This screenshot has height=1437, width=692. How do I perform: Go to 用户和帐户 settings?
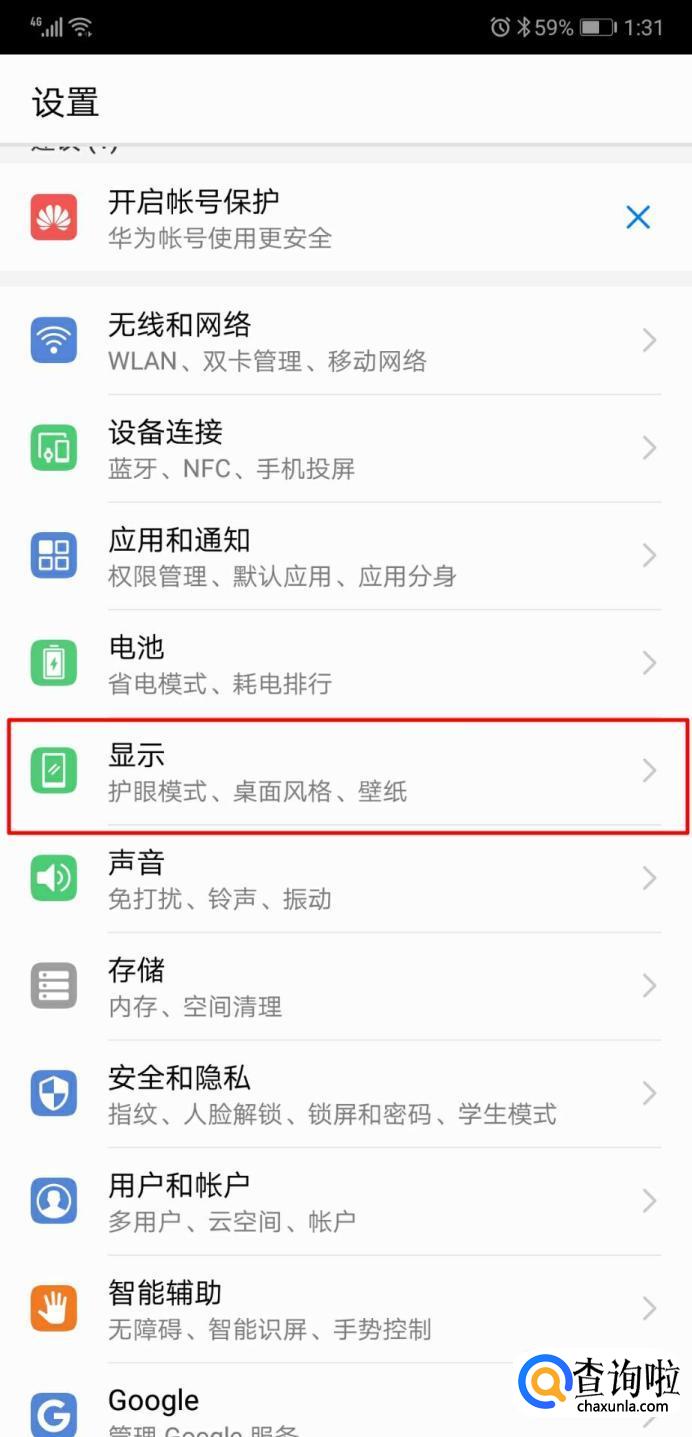(346, 1203)
